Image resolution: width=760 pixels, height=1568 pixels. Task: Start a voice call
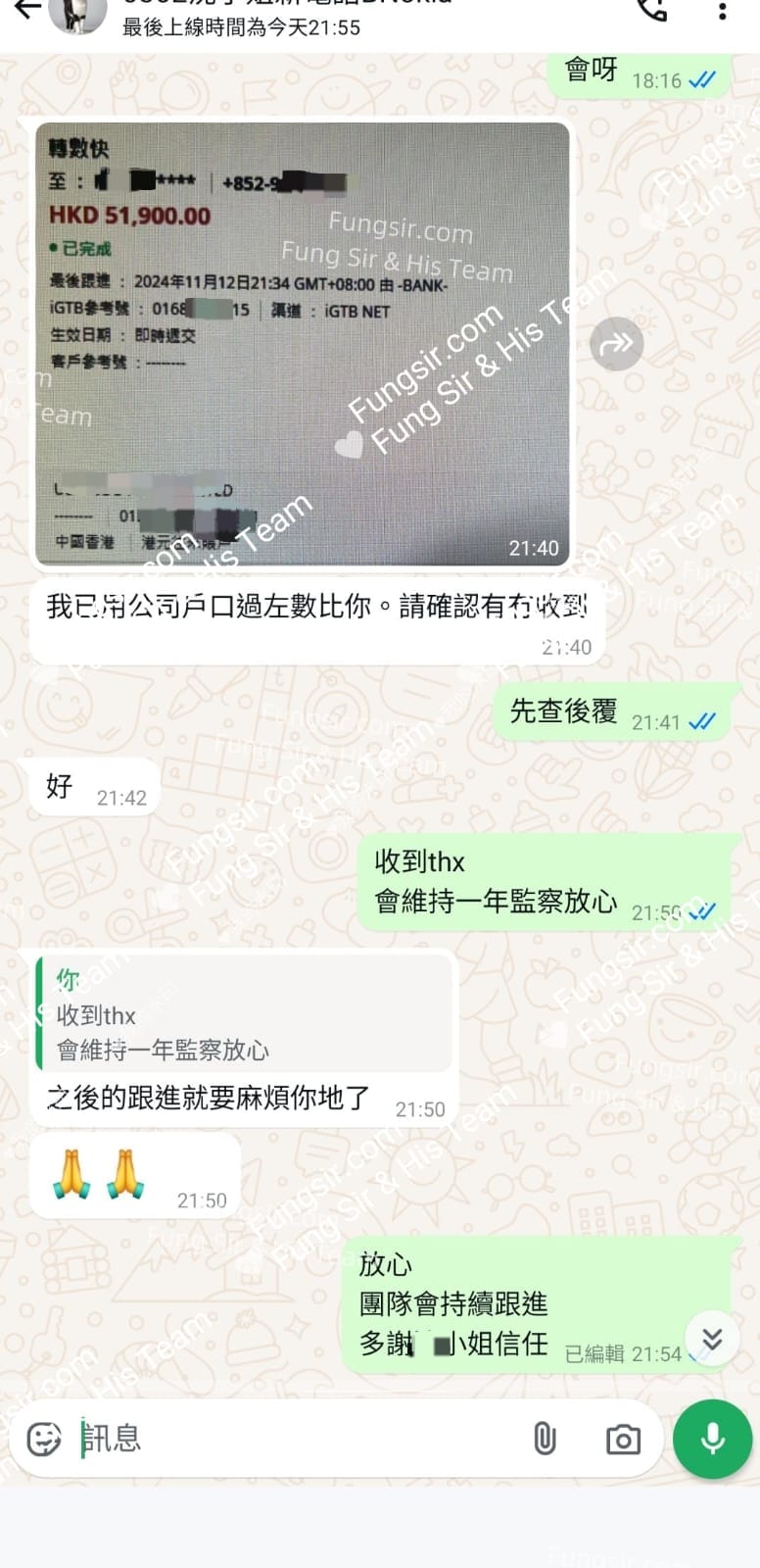[x=651, y=10]
